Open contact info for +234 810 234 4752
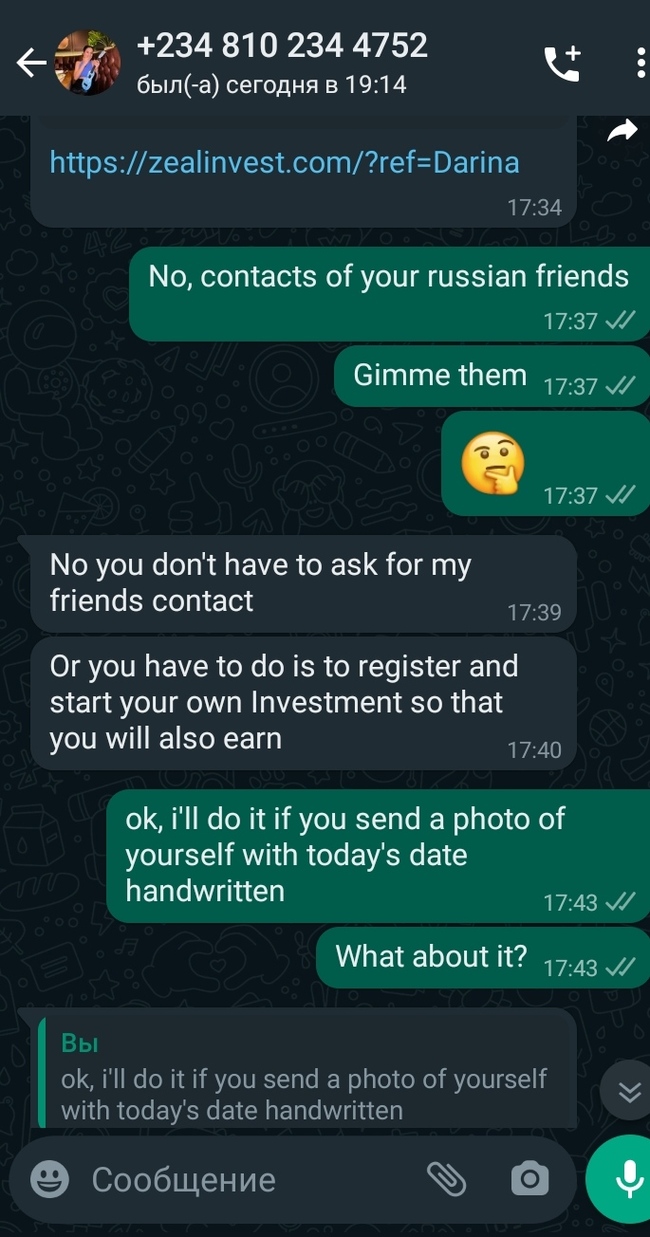This screenshot has height=1237, width=650. click(280, 62)
